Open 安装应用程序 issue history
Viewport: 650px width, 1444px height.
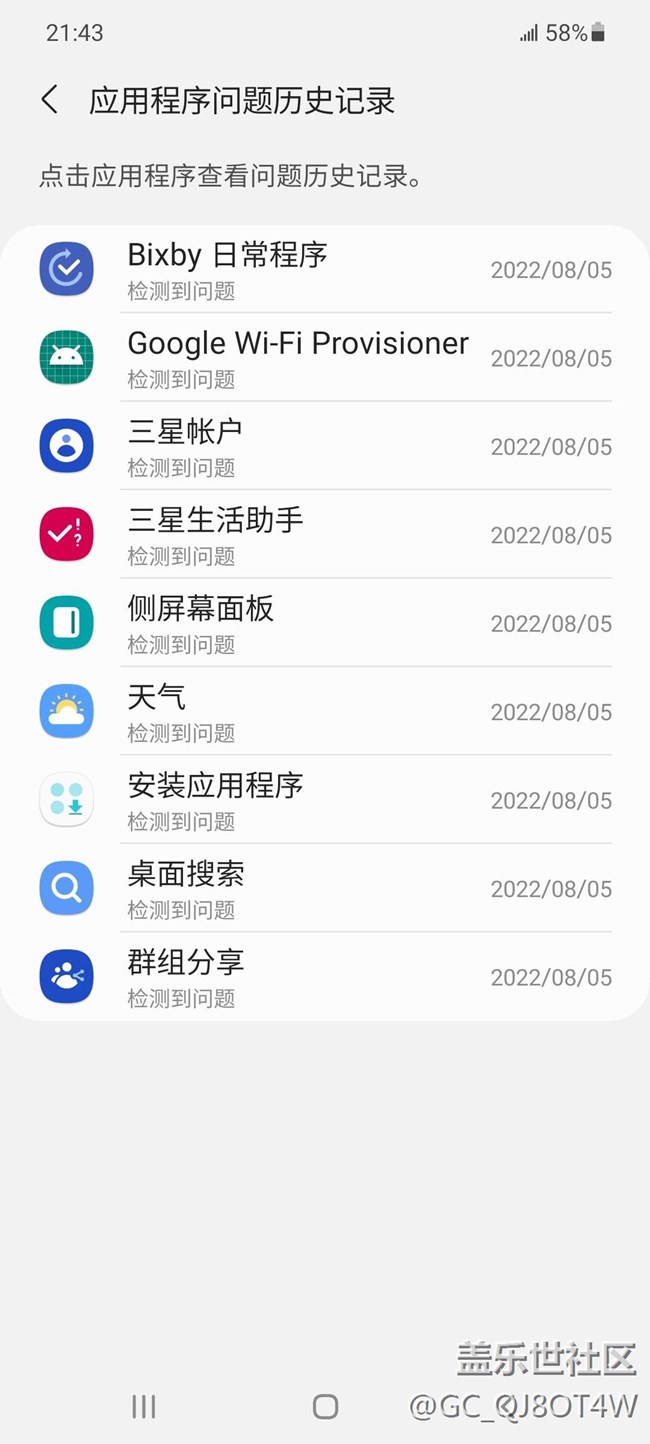tap(325, 800)
